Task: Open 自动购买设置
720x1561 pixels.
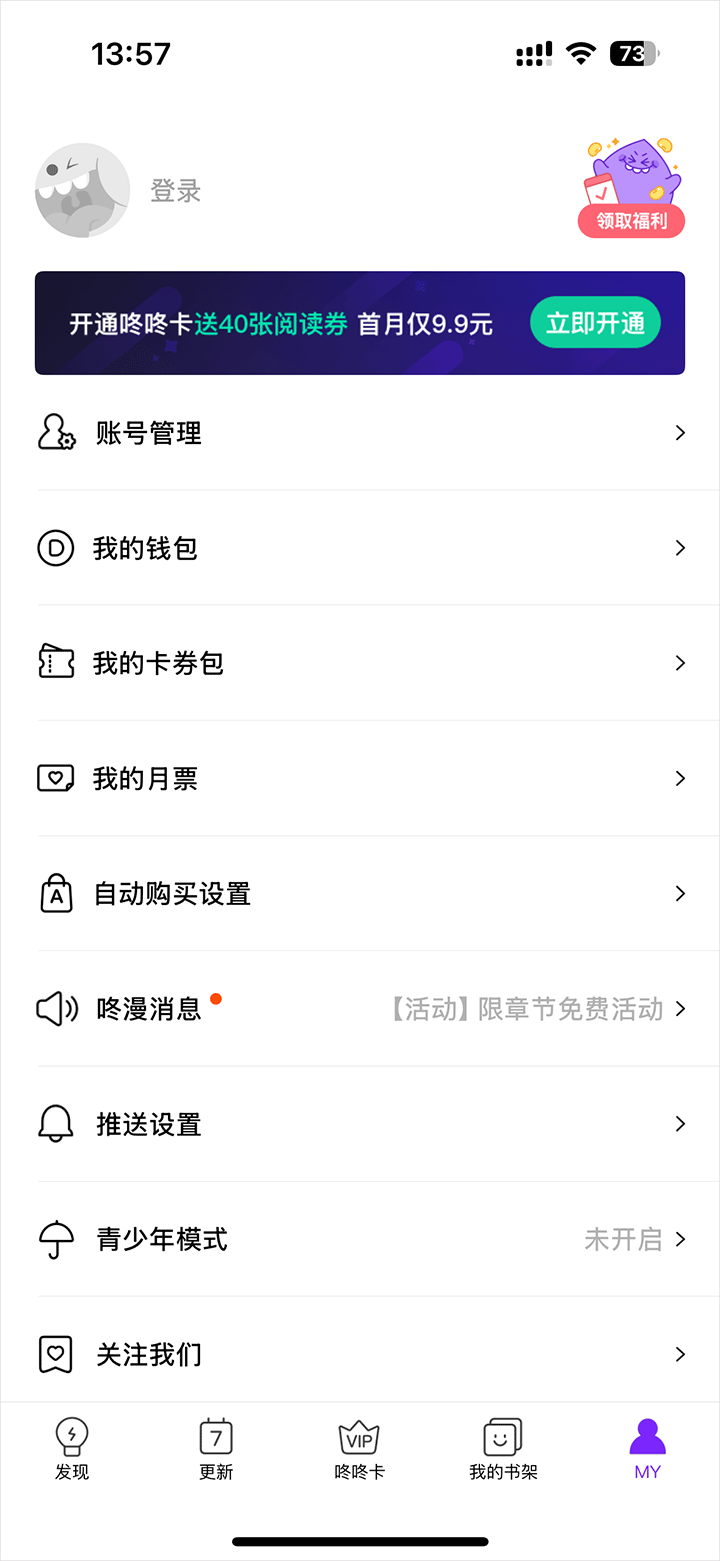Action: click(360, 893)
